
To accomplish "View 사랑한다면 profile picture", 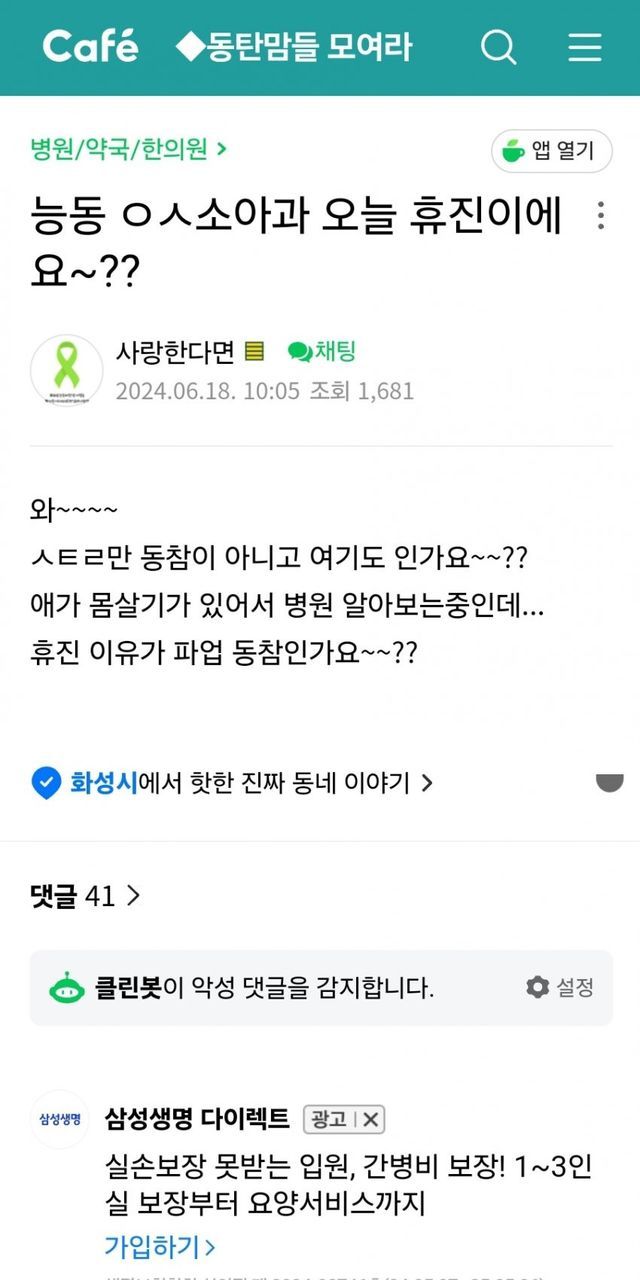I will 67,371.
